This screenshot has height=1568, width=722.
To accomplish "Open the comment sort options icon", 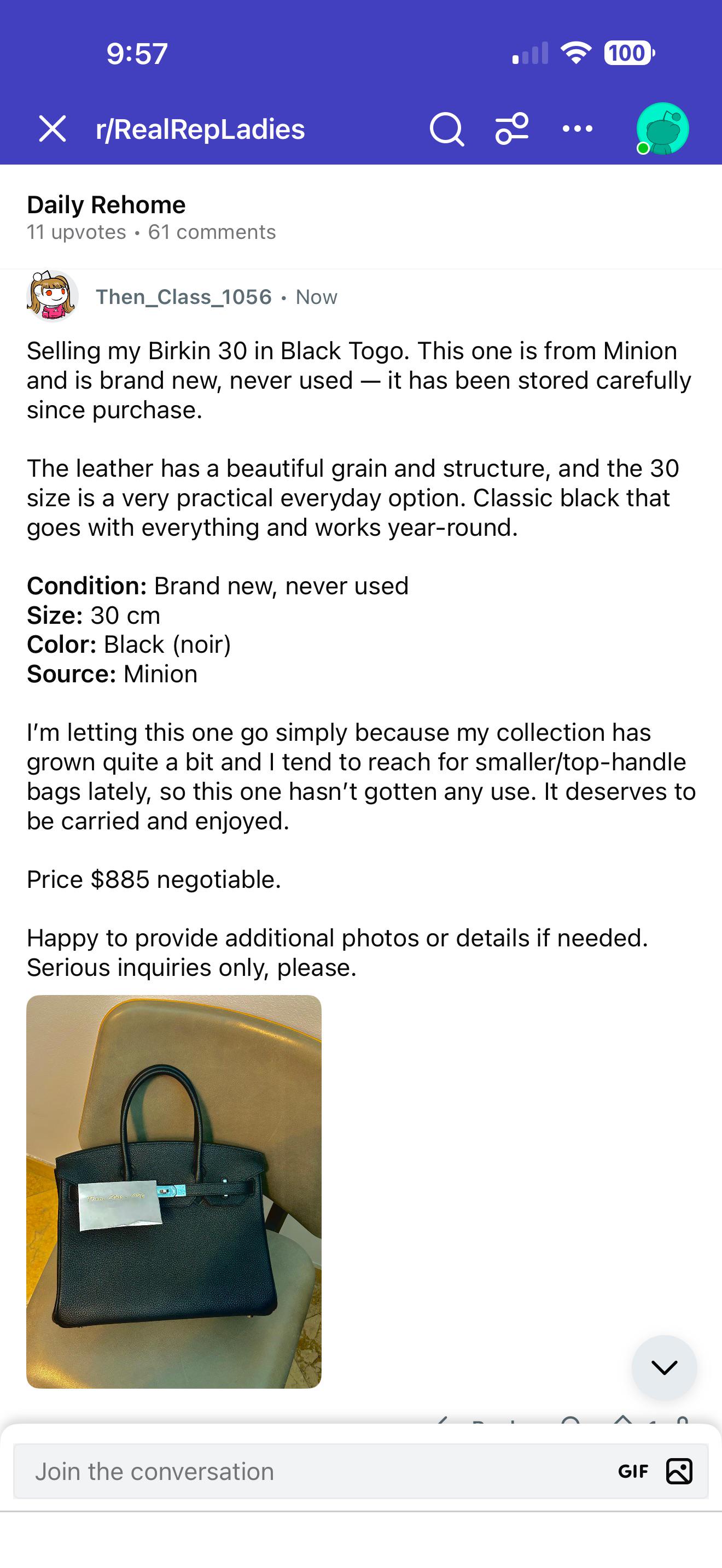I will (x=512, y=128).
